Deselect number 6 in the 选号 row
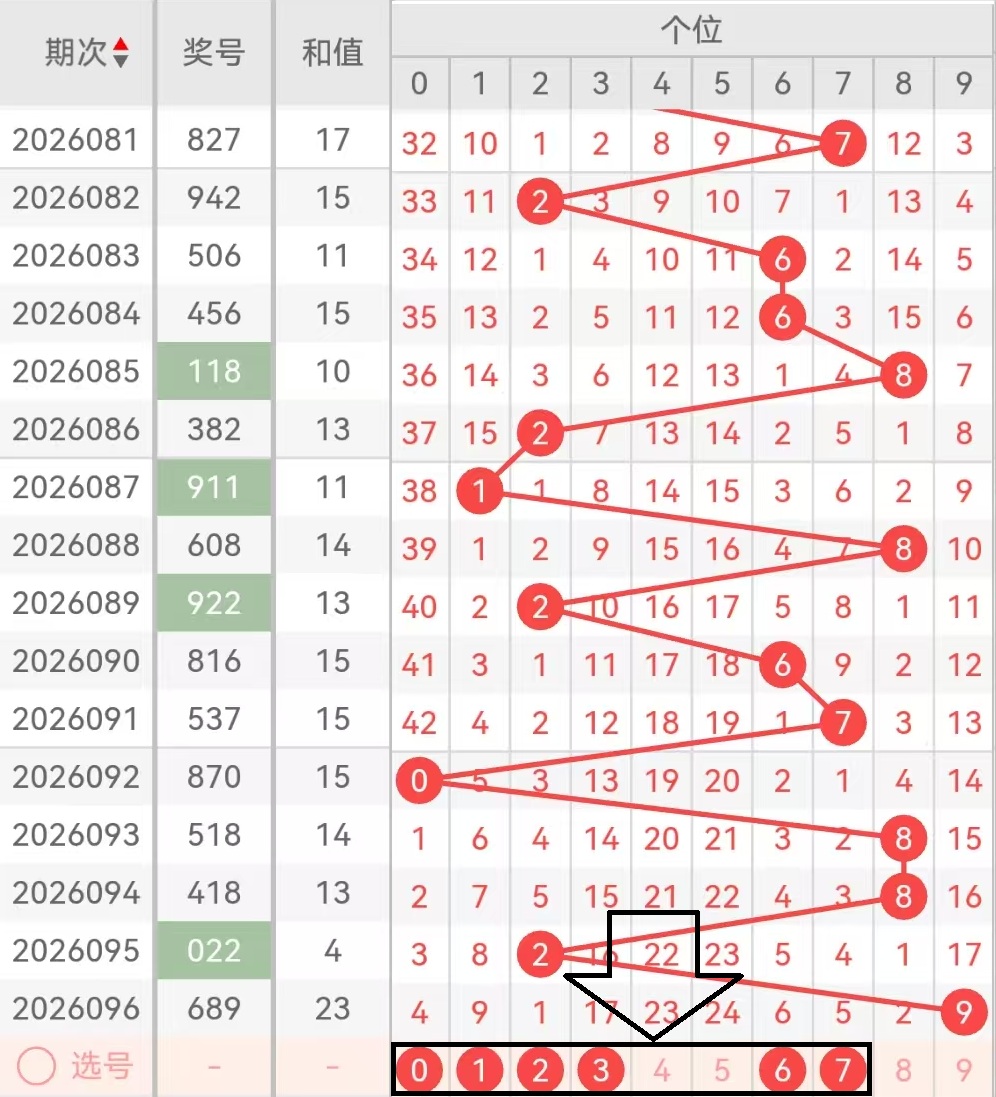 coord(782,1070)
